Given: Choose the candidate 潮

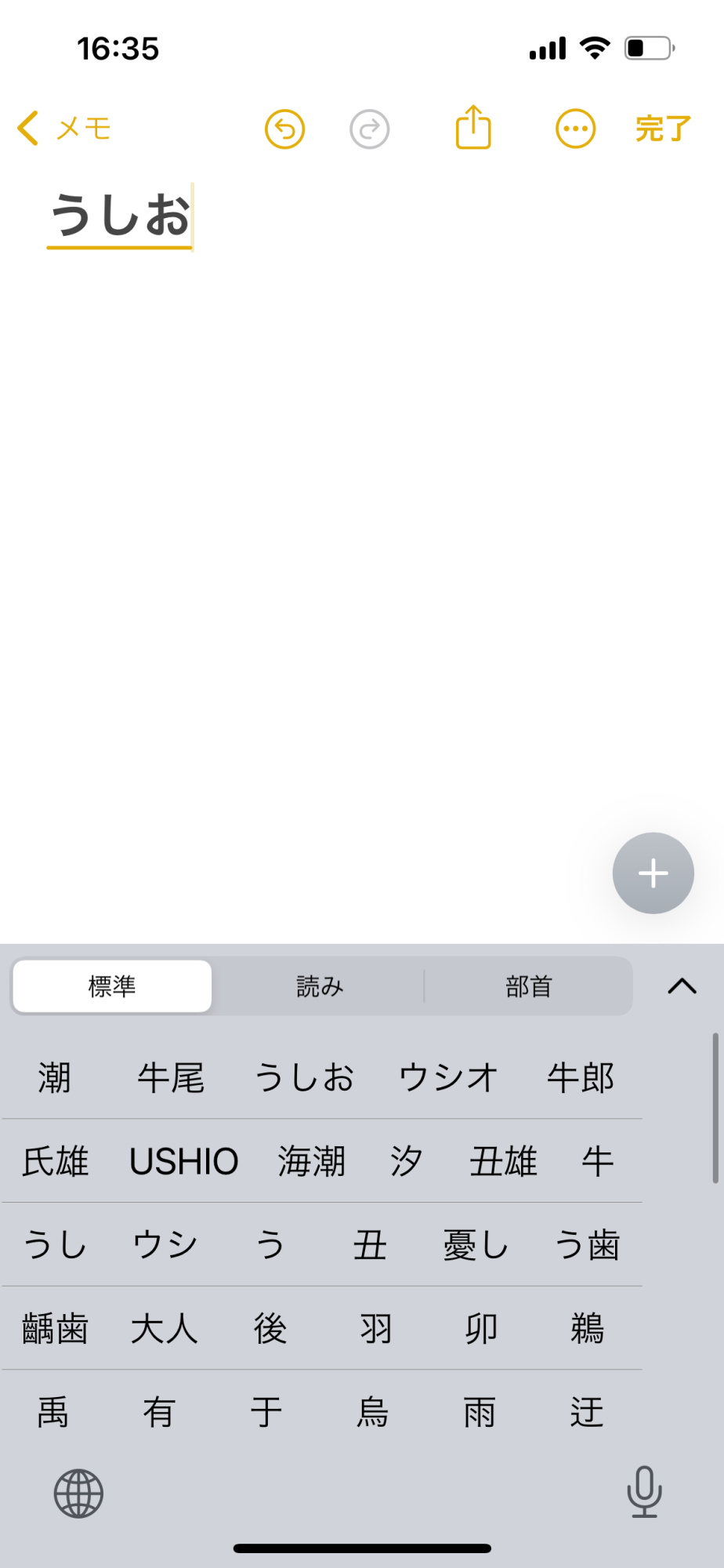Looking at the screenshot, I should (54, 1078).
